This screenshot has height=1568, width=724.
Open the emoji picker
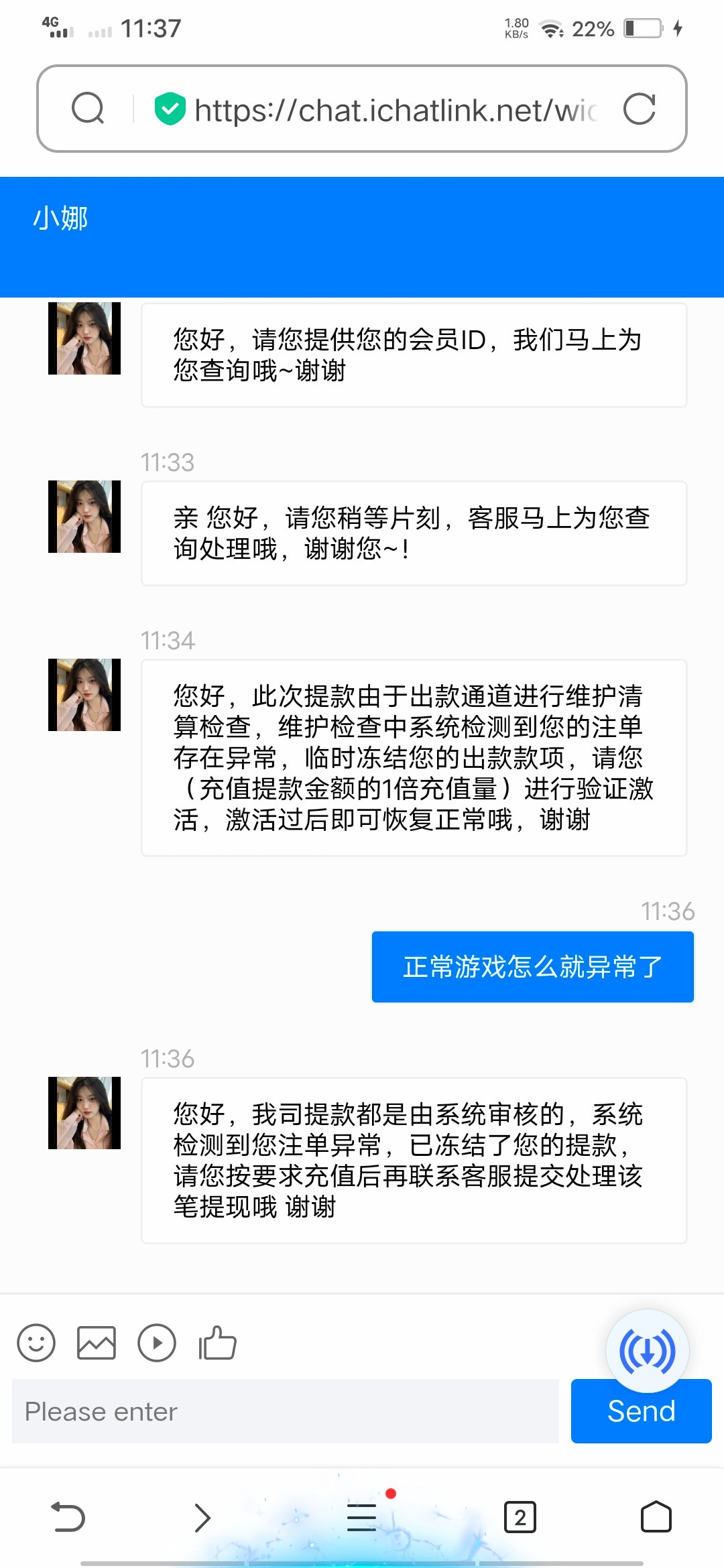pyautogui.click(x=36, y=1343)
